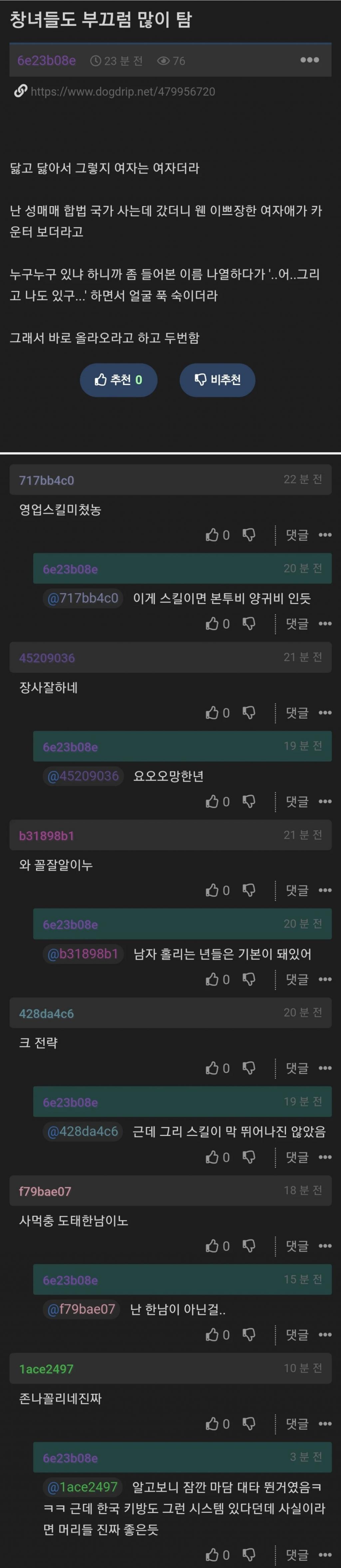Open more options on 717bb4c0's comment
Viewport: 341px width, 1568px height.
[325, 535]
